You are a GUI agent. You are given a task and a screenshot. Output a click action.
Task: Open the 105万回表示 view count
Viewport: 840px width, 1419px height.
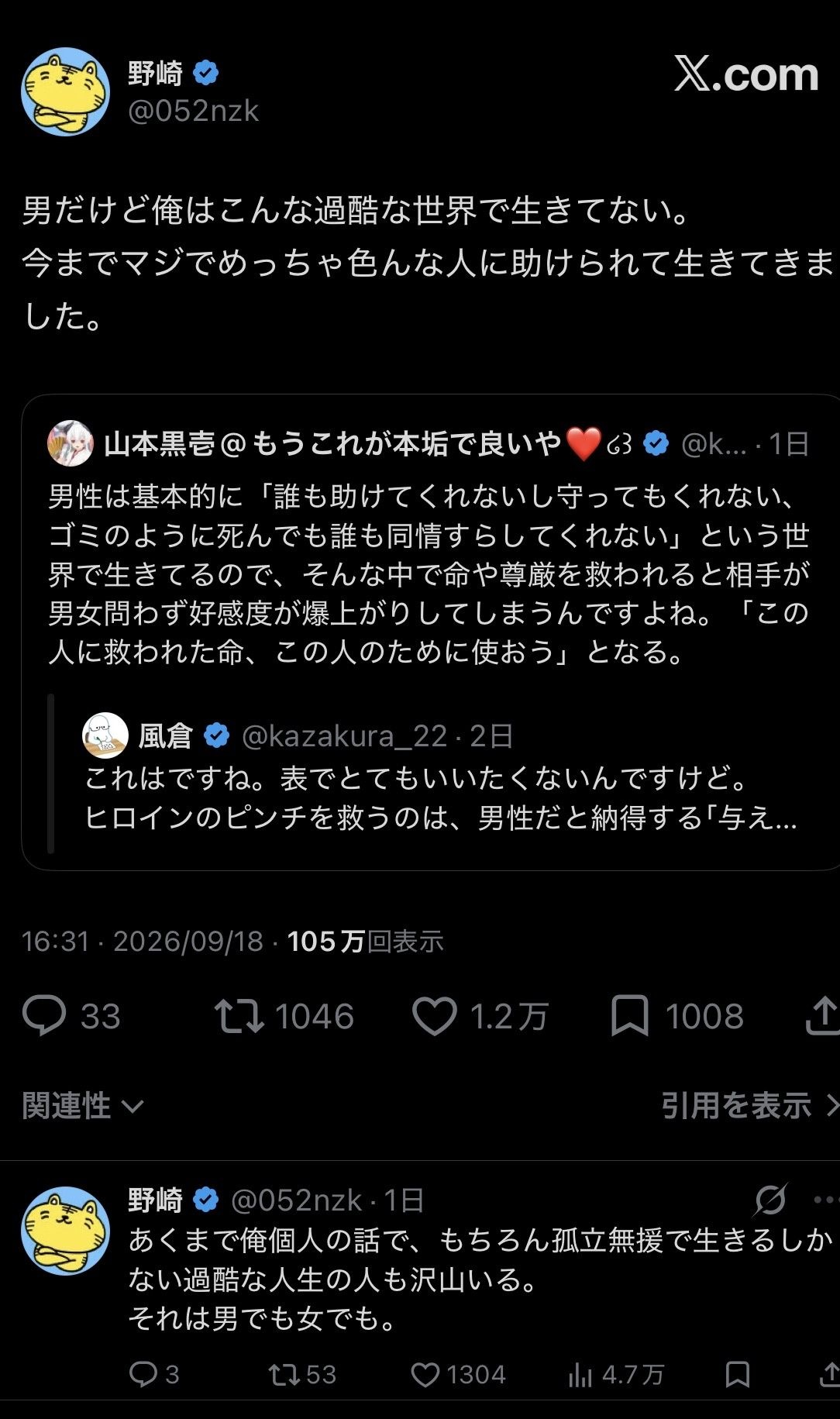pos(365,942)
